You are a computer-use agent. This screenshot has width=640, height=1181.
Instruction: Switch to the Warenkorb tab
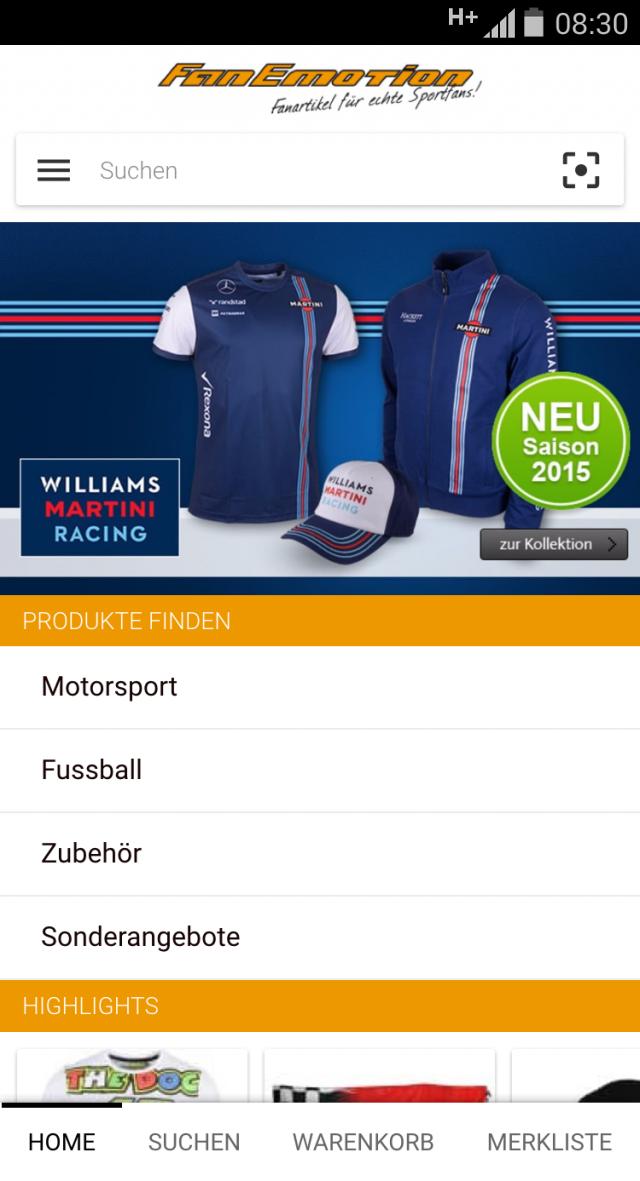coord(363,1142)
